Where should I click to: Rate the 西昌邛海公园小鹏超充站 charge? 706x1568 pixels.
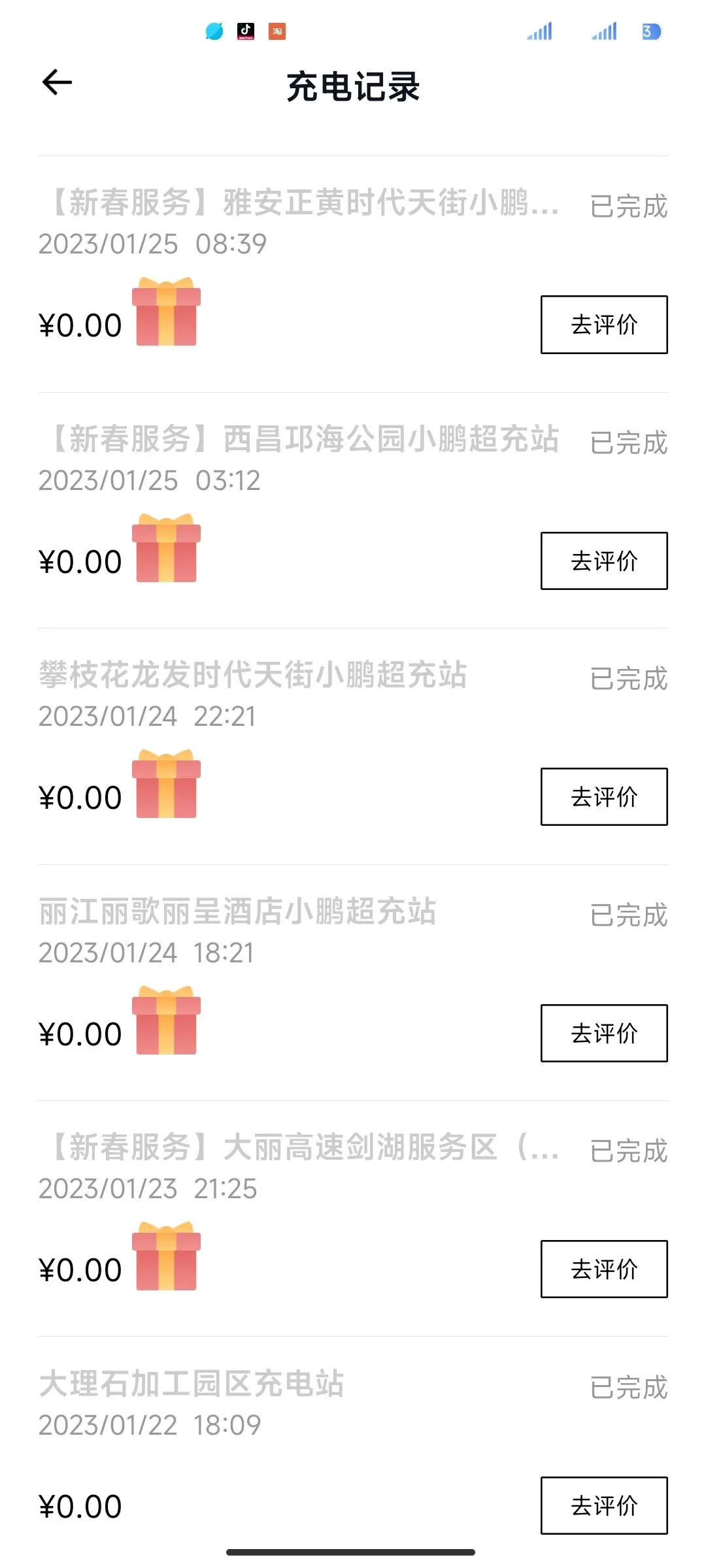(x=603, y=561)
